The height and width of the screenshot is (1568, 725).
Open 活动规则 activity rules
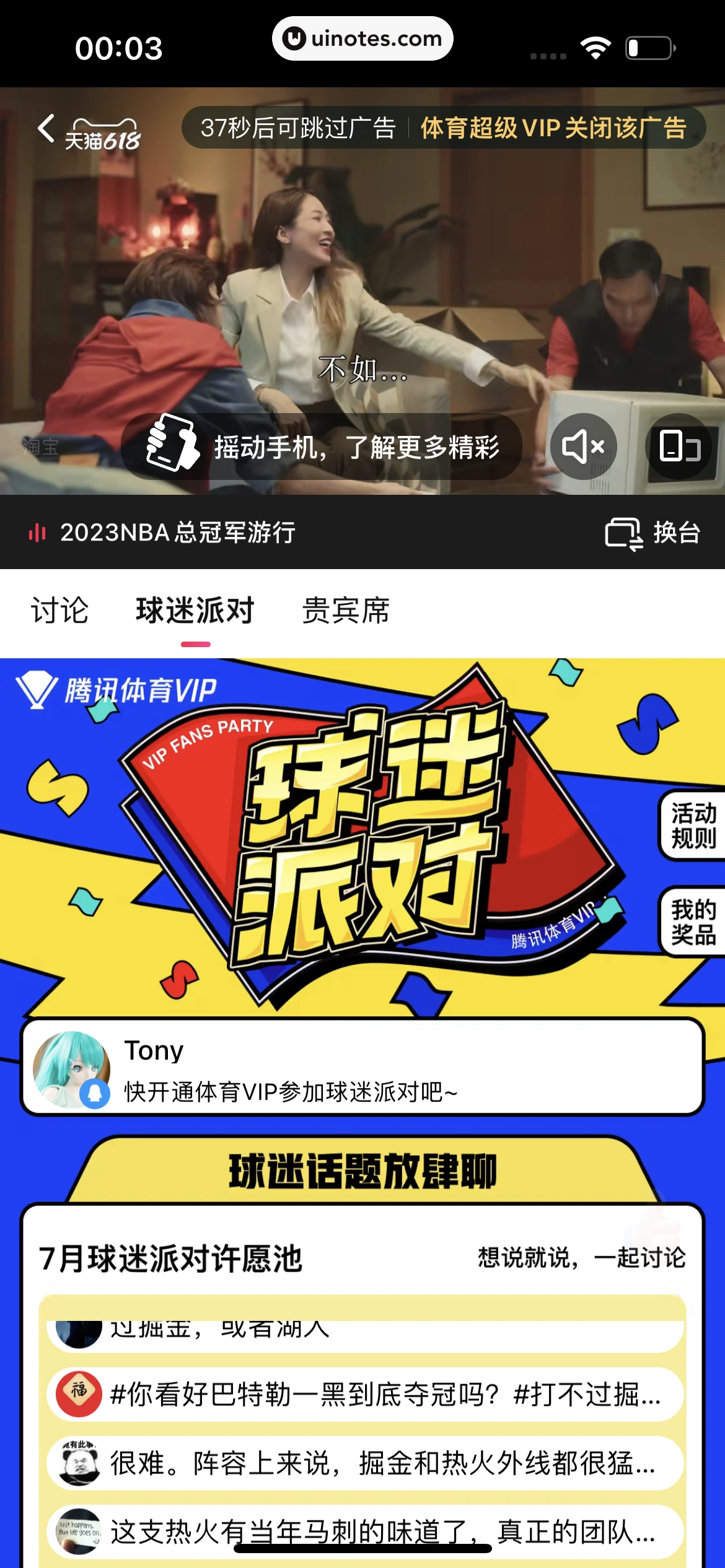point(692,825)
